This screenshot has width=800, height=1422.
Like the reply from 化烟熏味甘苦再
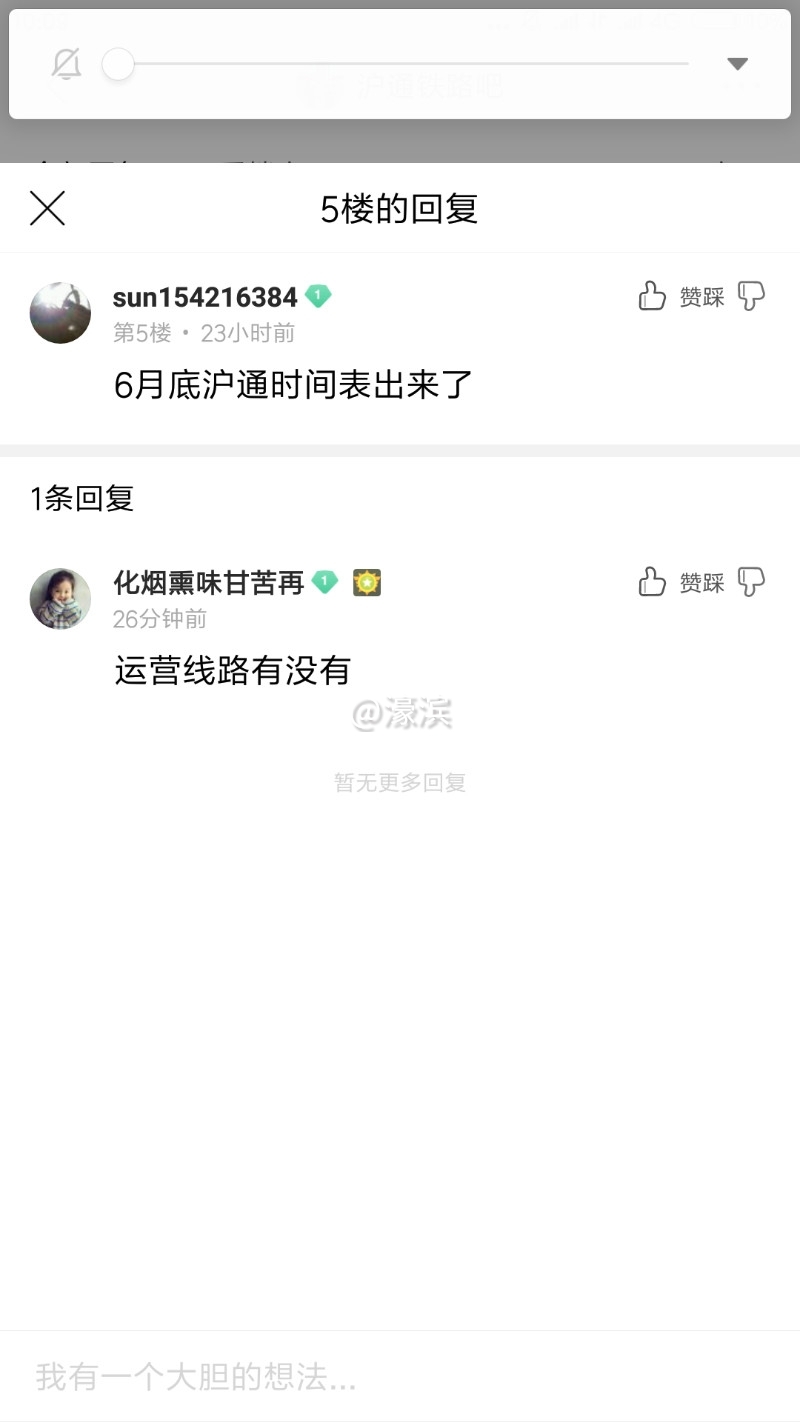652,582
